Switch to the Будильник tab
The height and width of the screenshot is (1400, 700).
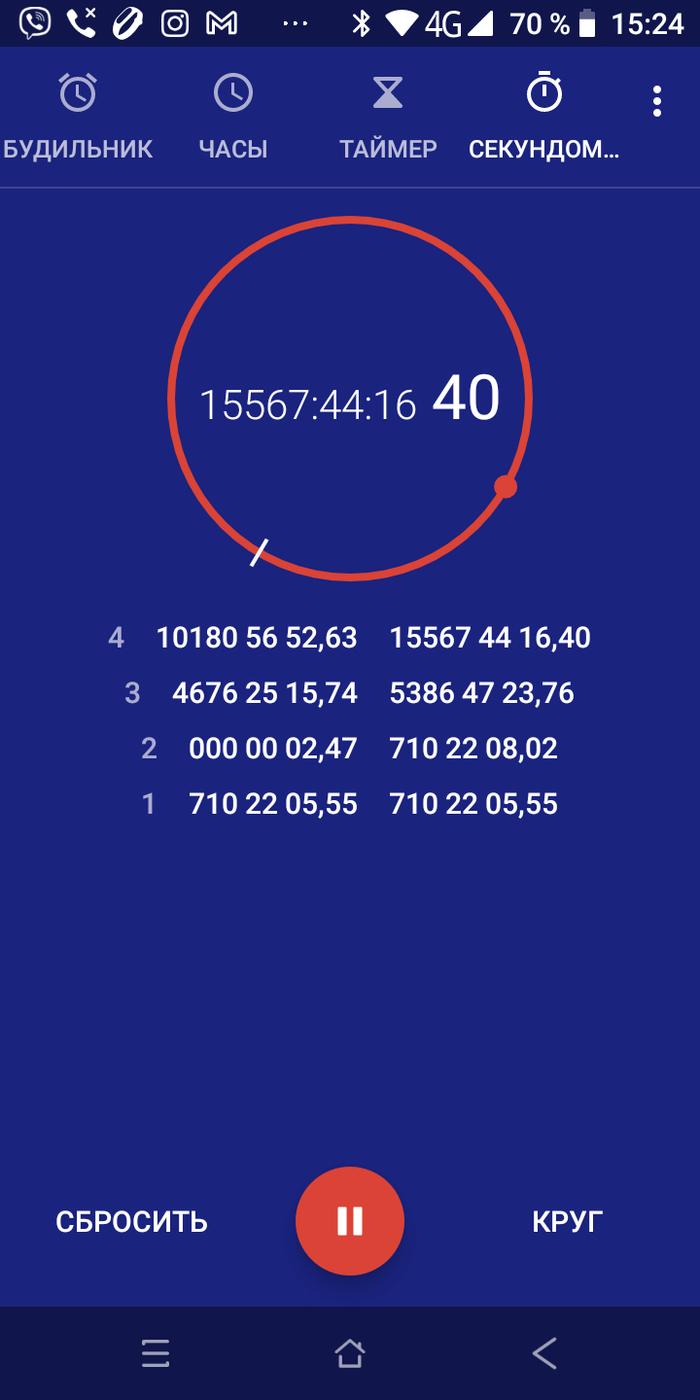click(x=78, y=118)
